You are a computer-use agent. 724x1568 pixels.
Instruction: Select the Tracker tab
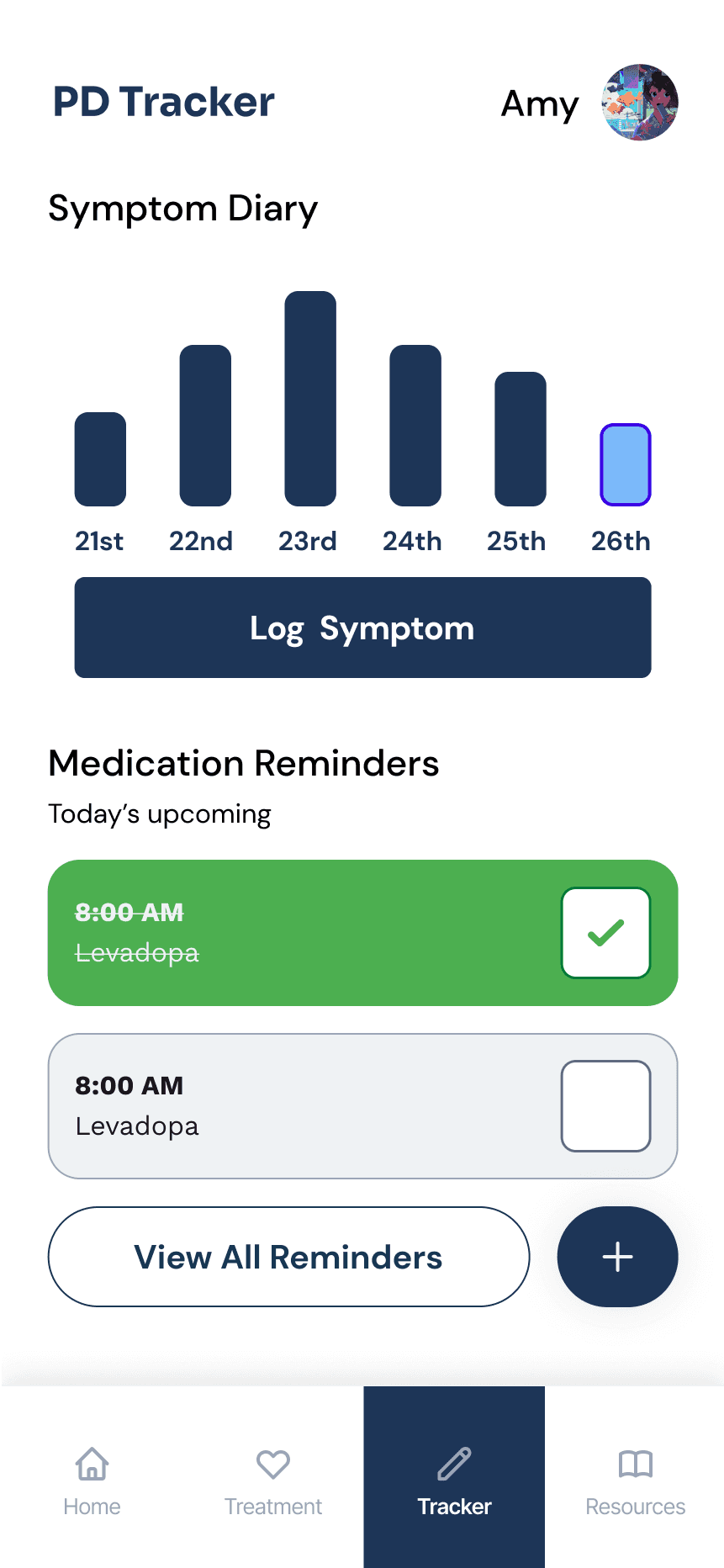[454, 1477]
